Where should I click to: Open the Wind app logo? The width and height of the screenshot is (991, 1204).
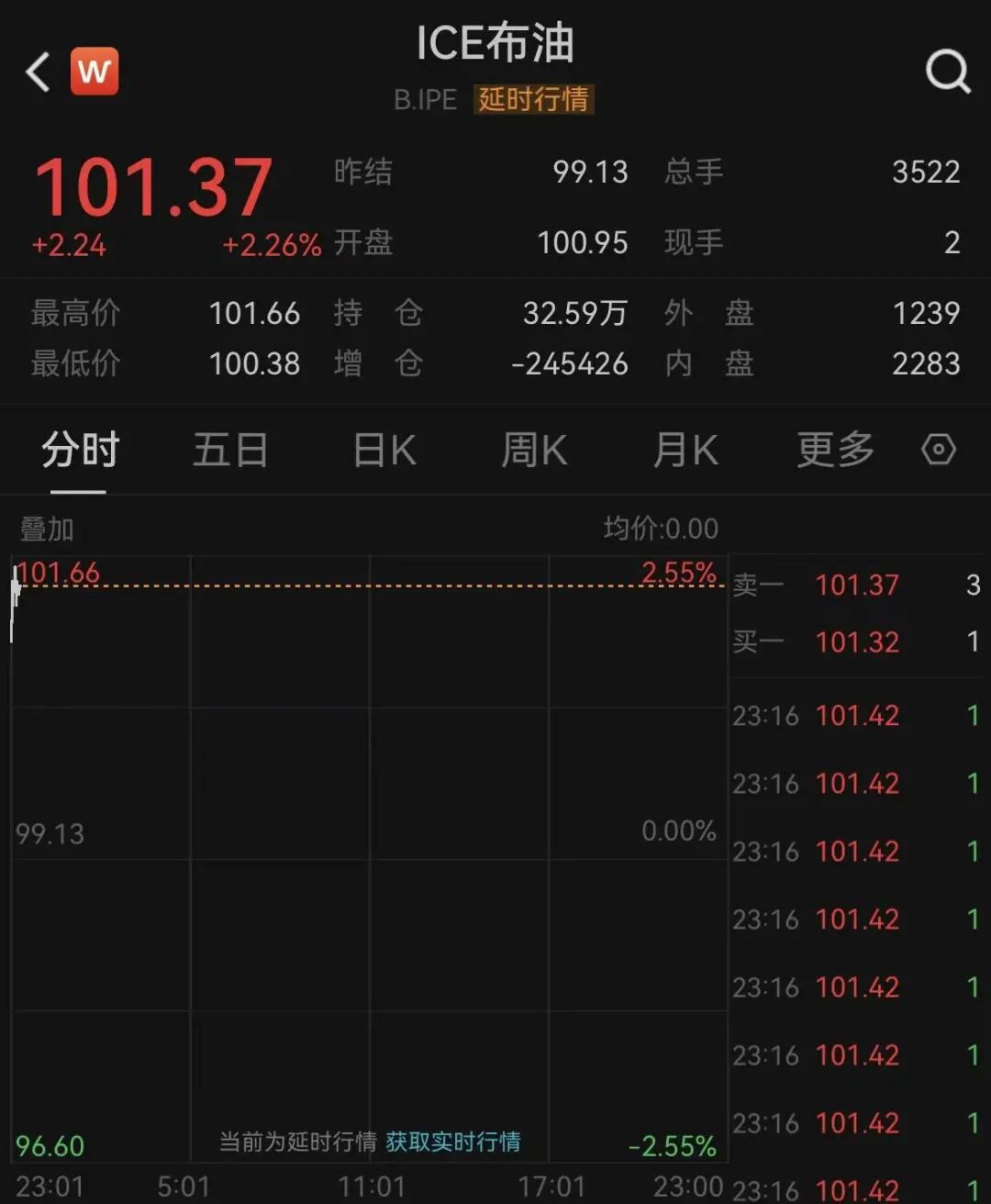(95, 71)
